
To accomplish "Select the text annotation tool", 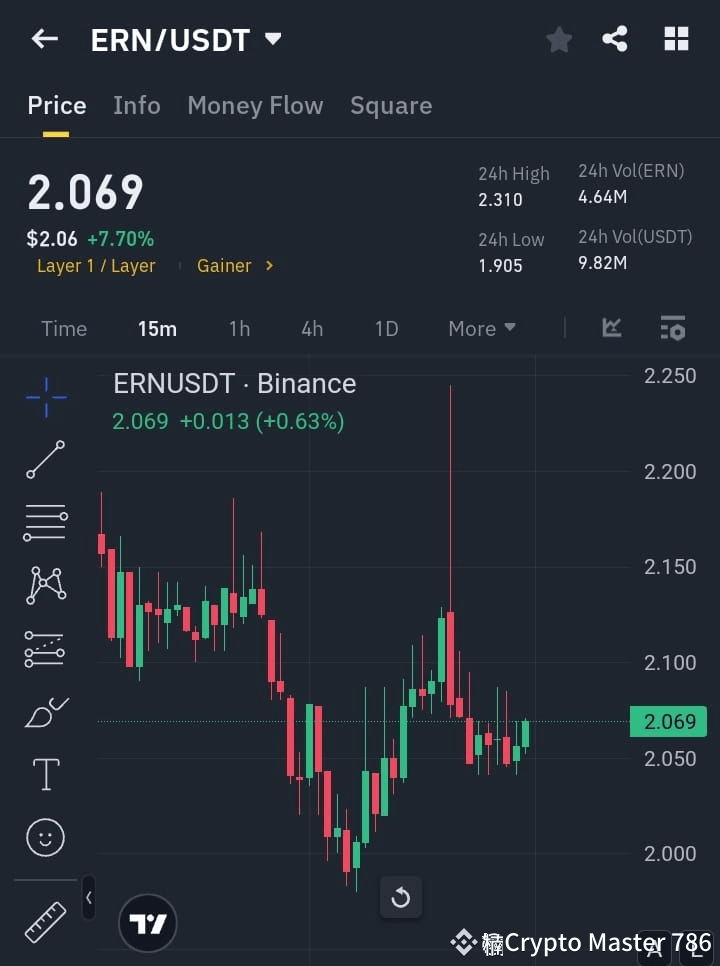I will (45, 774).
